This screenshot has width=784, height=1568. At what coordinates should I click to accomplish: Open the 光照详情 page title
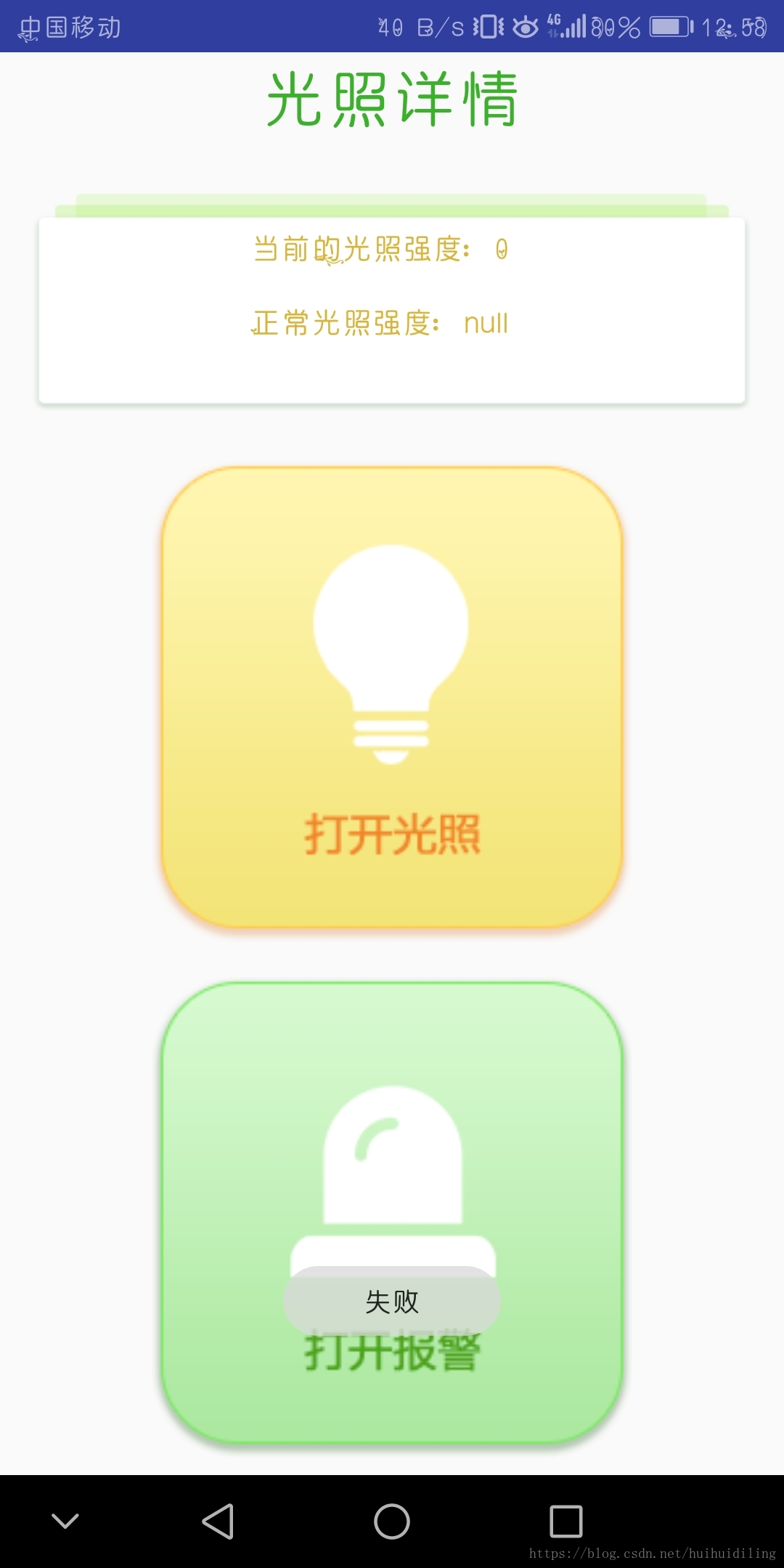click(x=392, y=98)
